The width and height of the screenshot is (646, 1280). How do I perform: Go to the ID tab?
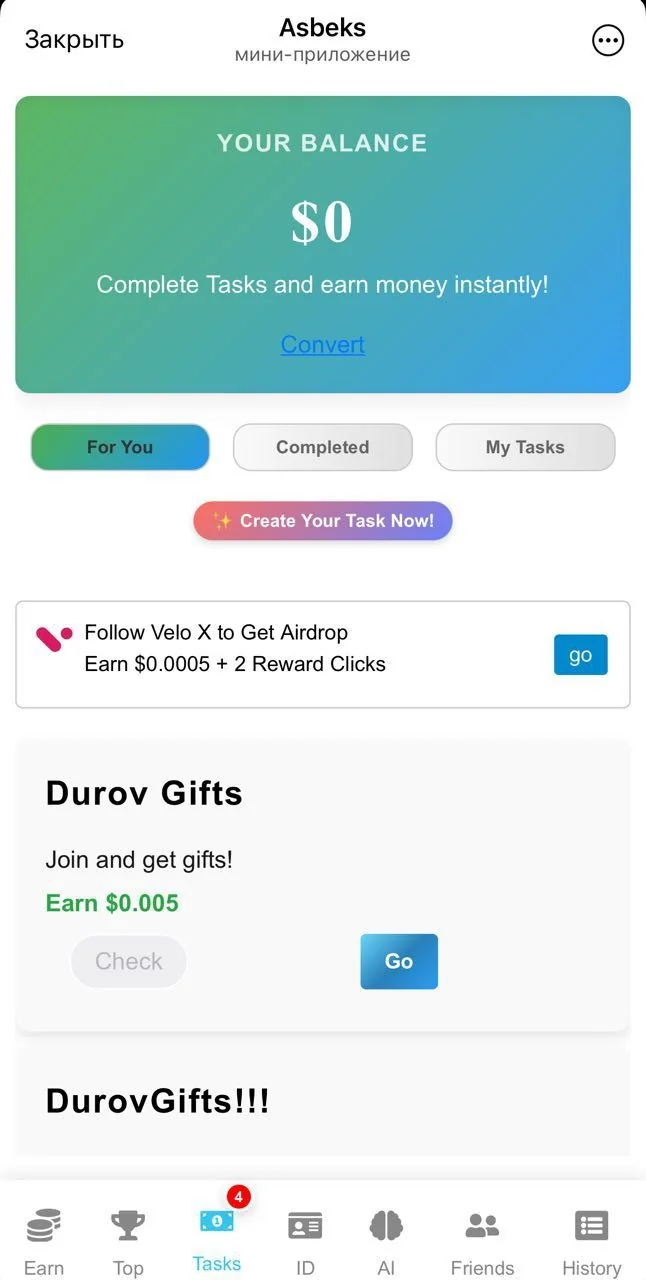[305, 1241]
